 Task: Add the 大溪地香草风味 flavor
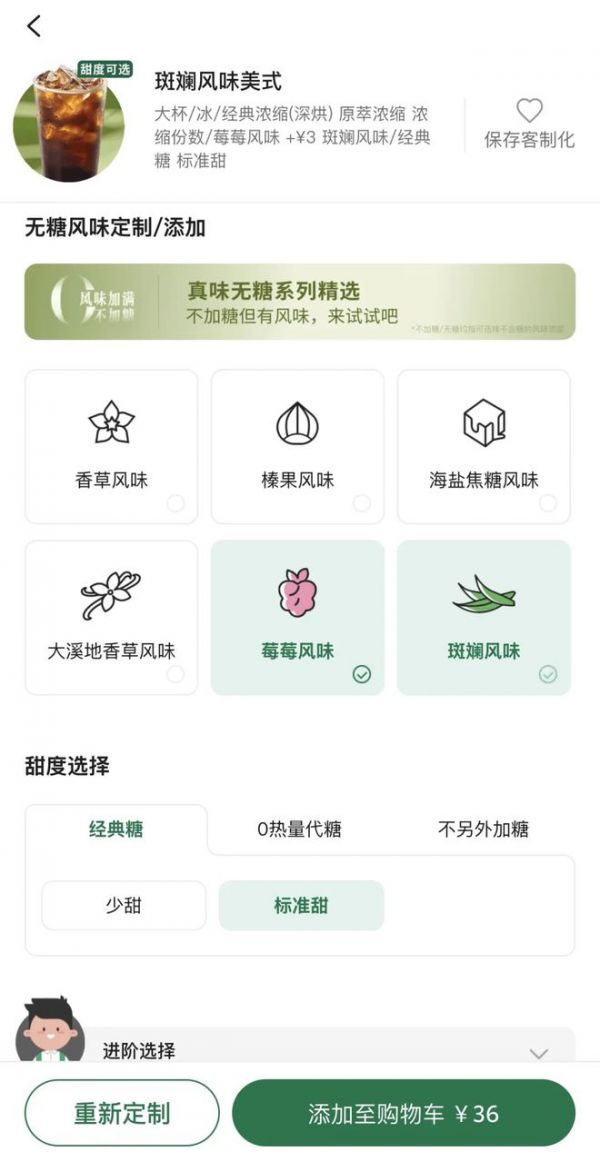click(111, 617)
